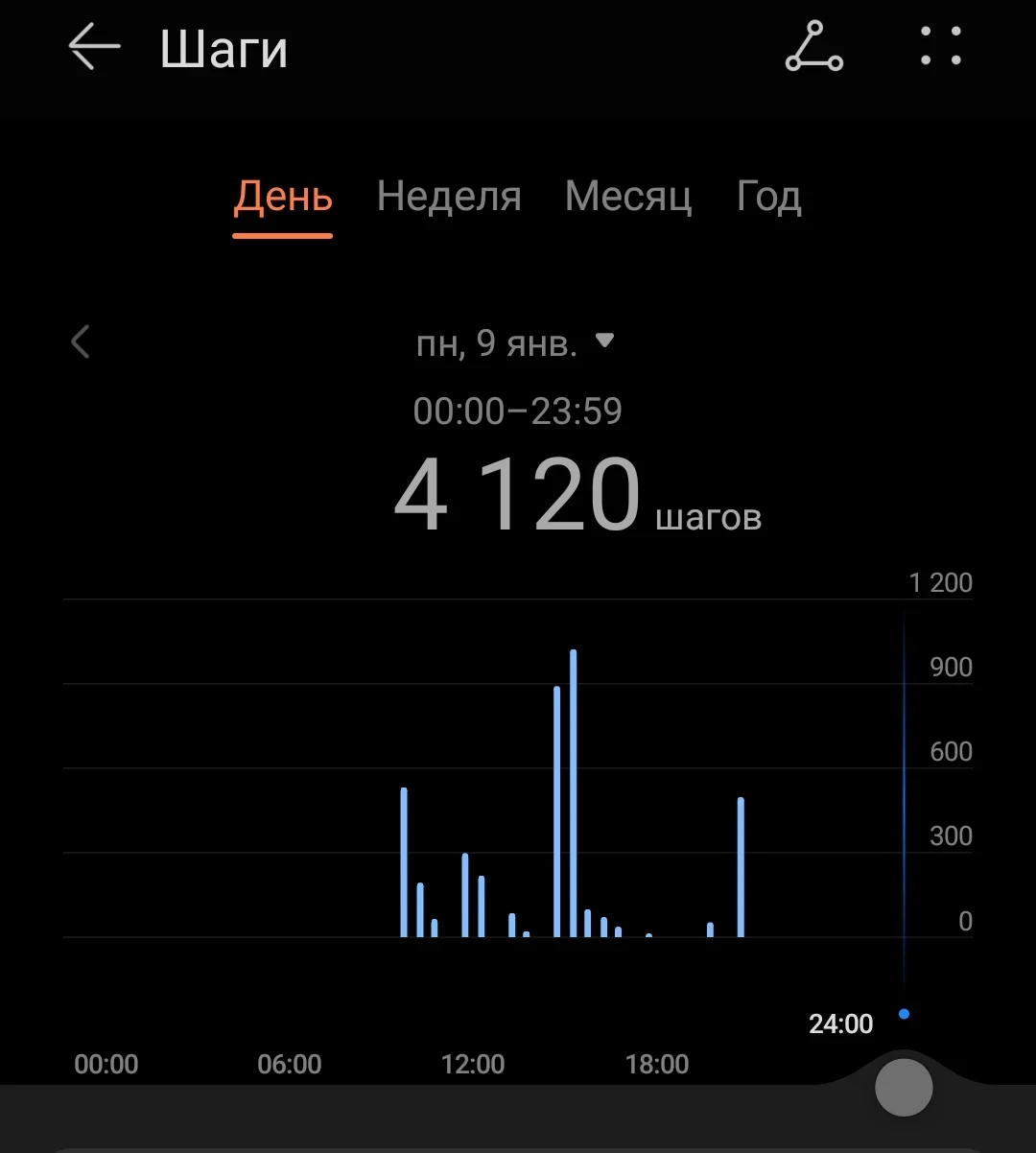
Task: Open the data sharing route icon
Action: click(813, 47)
